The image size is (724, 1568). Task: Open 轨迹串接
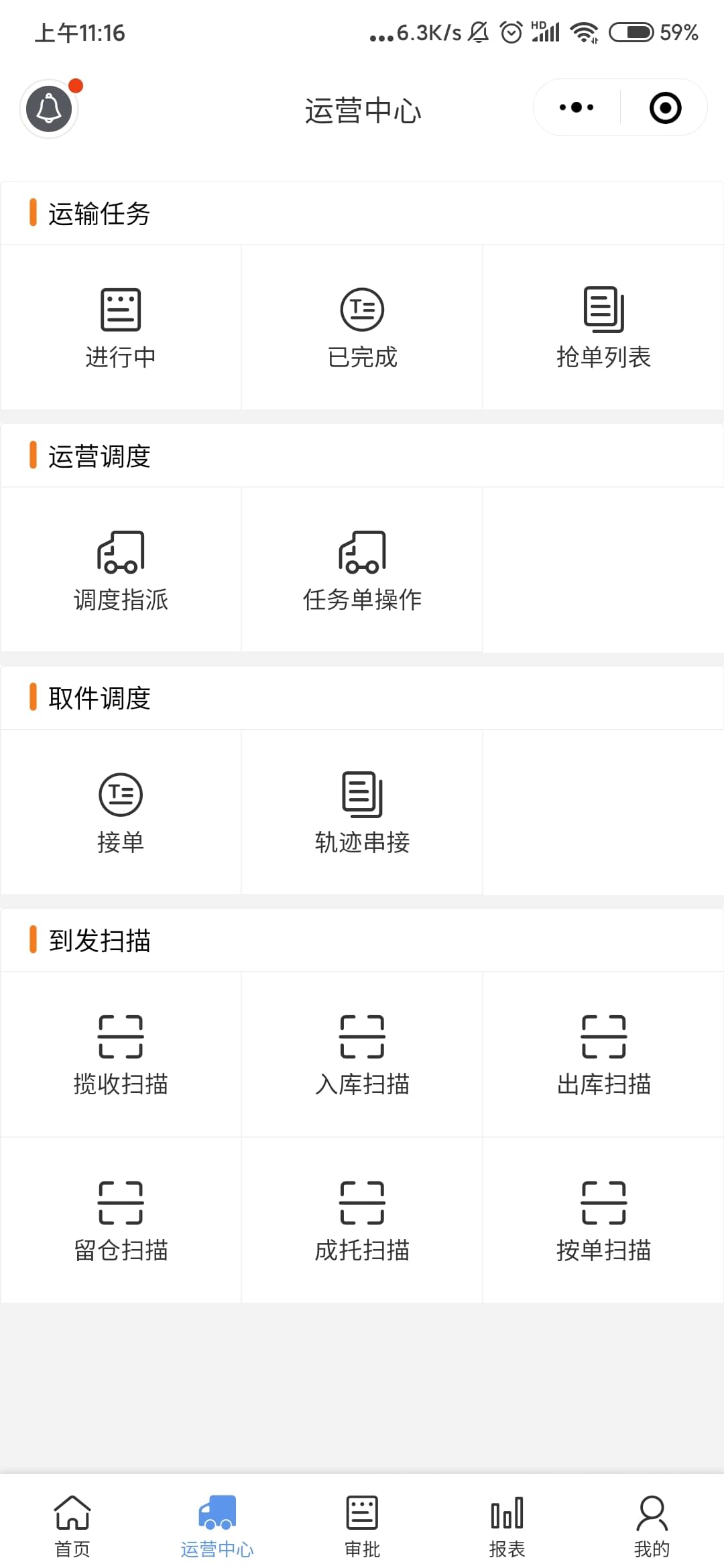pos(362,813)
